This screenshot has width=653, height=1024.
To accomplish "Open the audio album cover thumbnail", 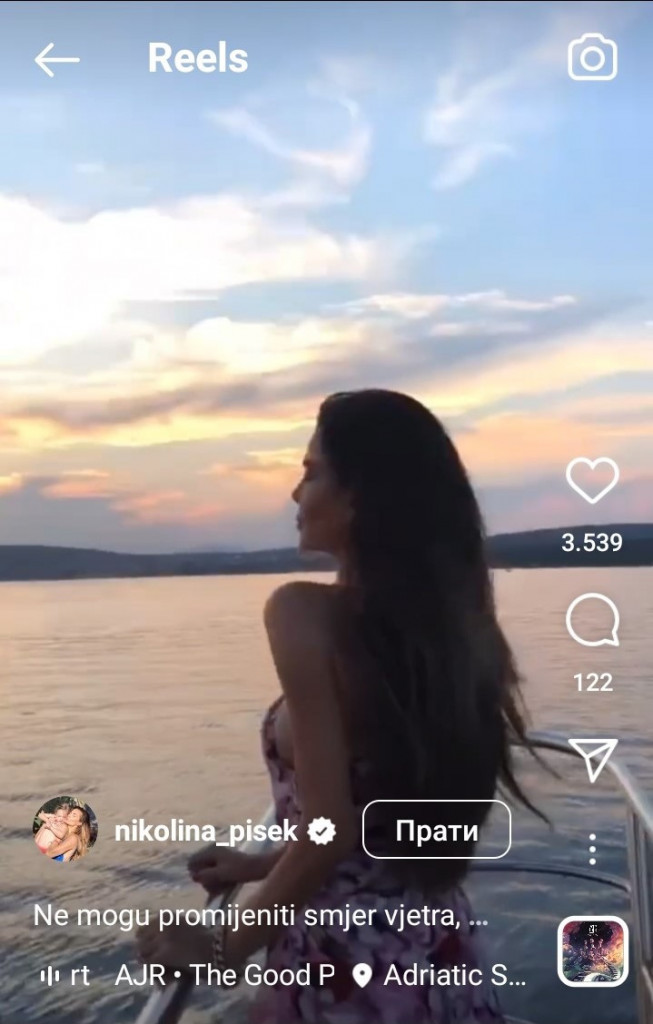I will click(592, 951).
